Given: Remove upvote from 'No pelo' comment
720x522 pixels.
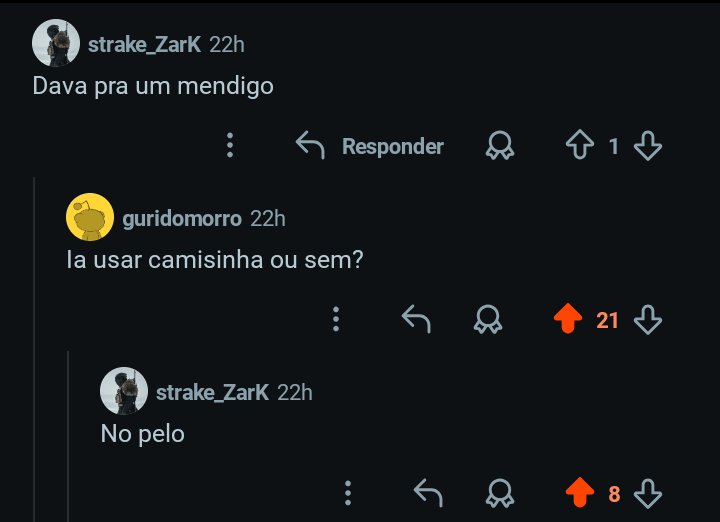Looking at the screenshot, I should point(579,493).
